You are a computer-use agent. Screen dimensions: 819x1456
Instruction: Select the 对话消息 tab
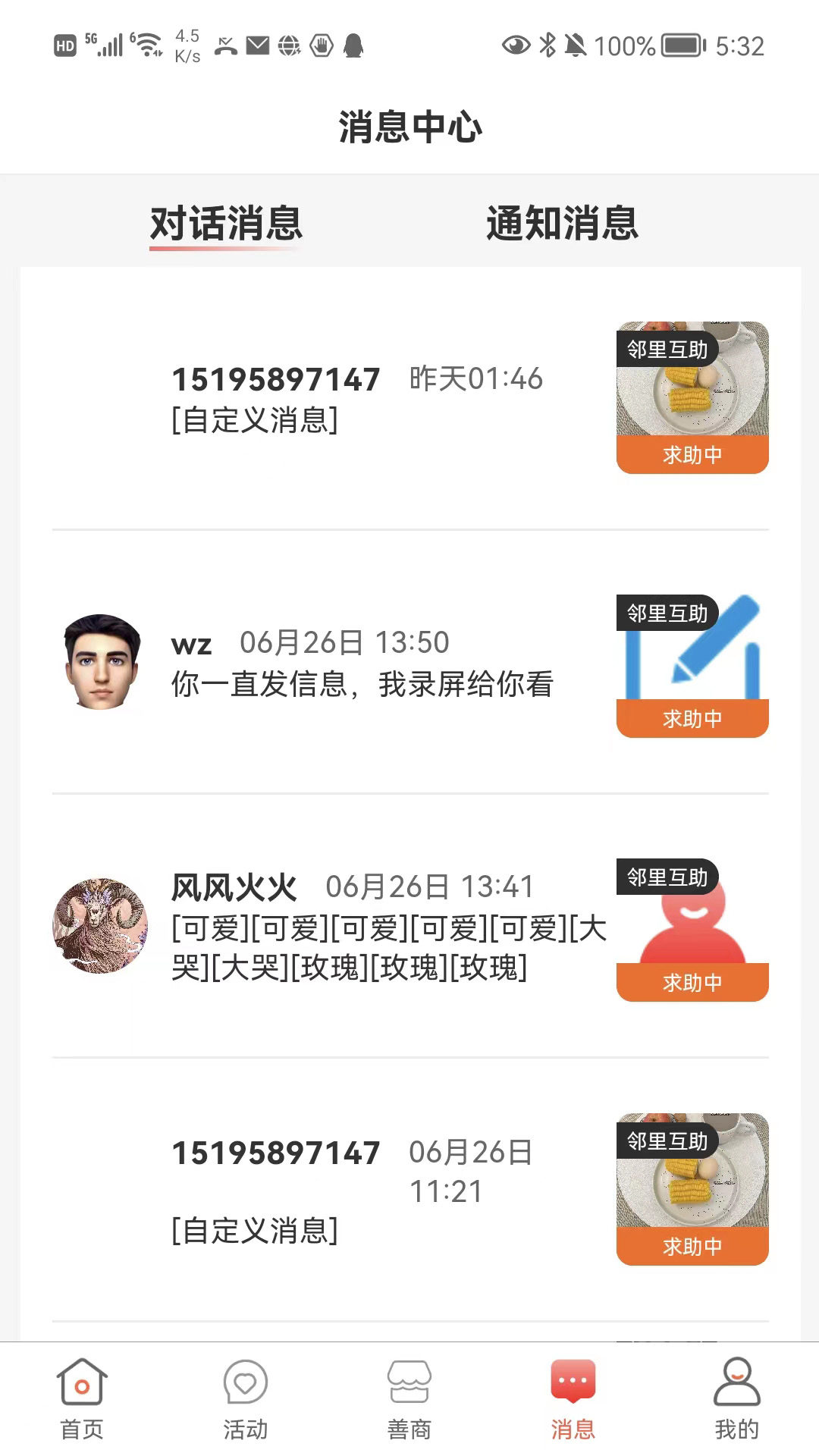coord(226,223)
